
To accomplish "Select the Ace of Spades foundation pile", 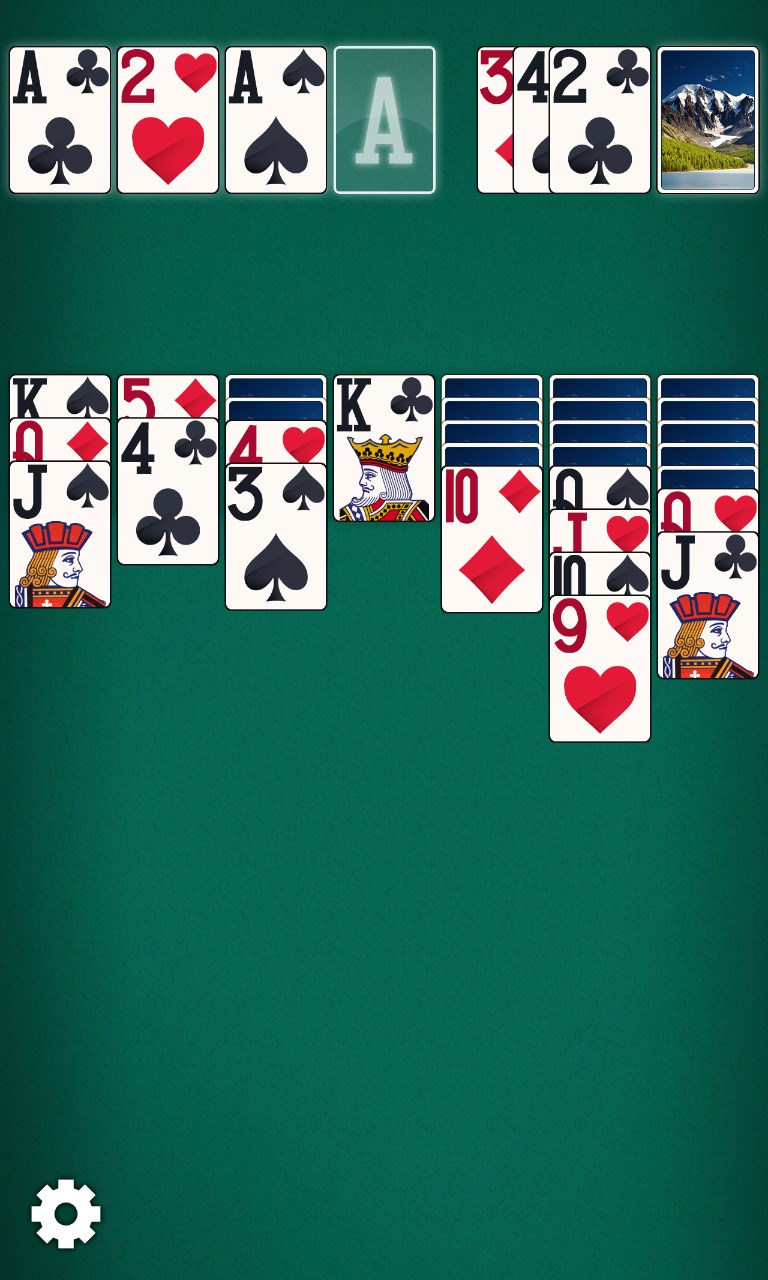I will 274,118.
